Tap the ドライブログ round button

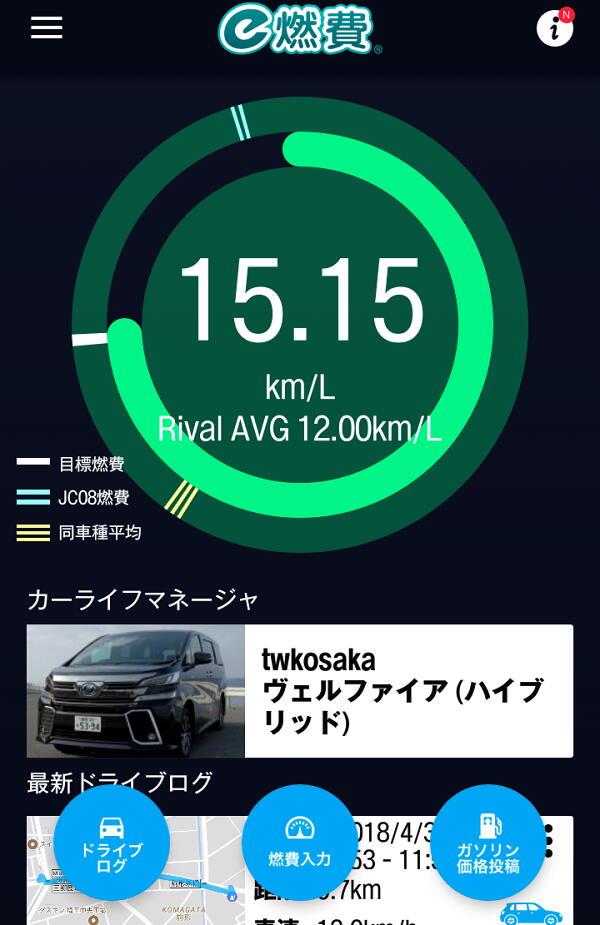[111, 843]
